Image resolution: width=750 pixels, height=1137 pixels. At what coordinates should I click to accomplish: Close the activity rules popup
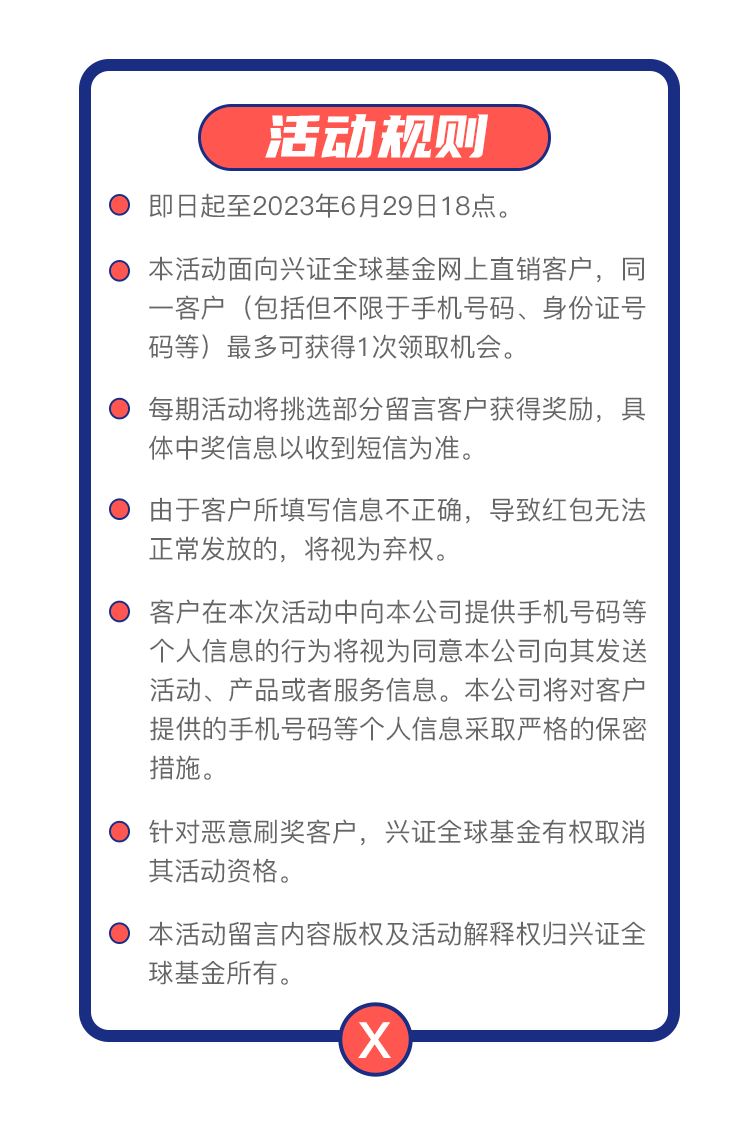click(375, 1040)
